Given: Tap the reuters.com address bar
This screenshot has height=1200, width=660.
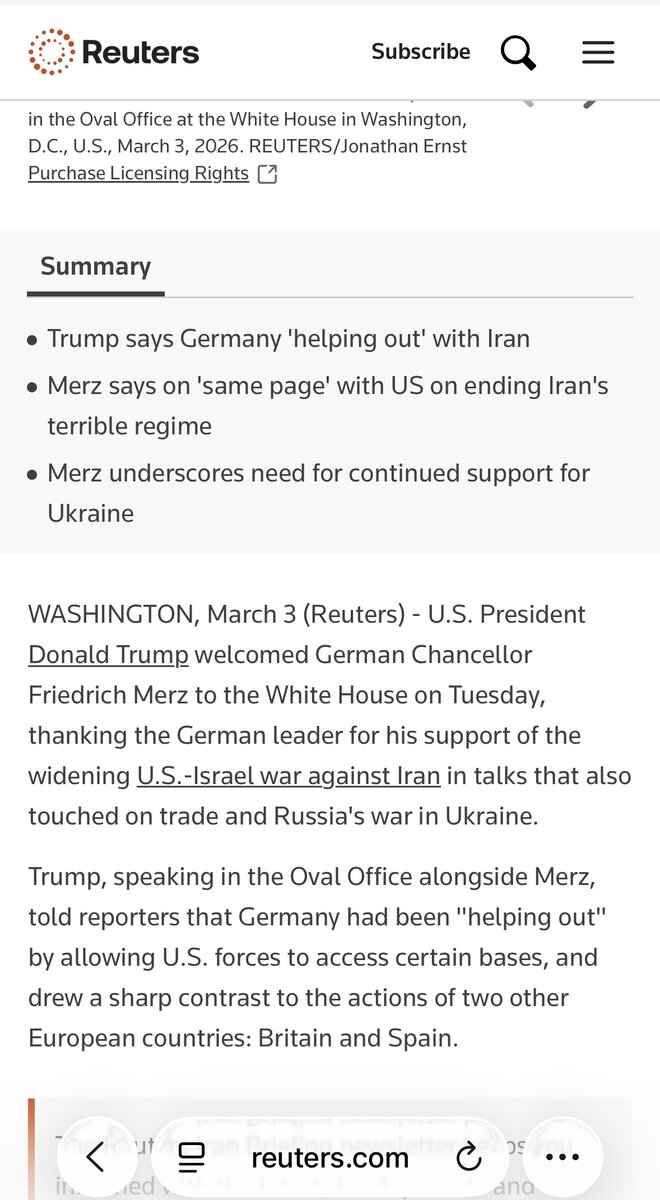Looking at the screenshot, I should [330, 1158].
